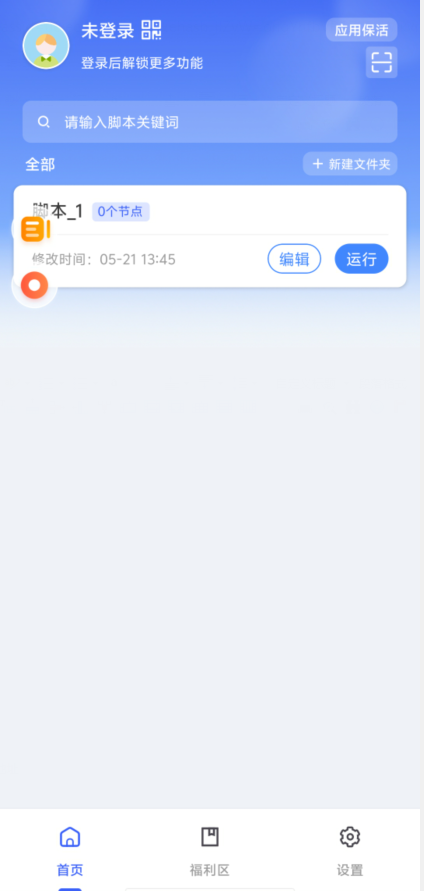Tap the 应用保活 button
Image resolution: width=424 pixels, height=891 pixels.
(361, 30)
